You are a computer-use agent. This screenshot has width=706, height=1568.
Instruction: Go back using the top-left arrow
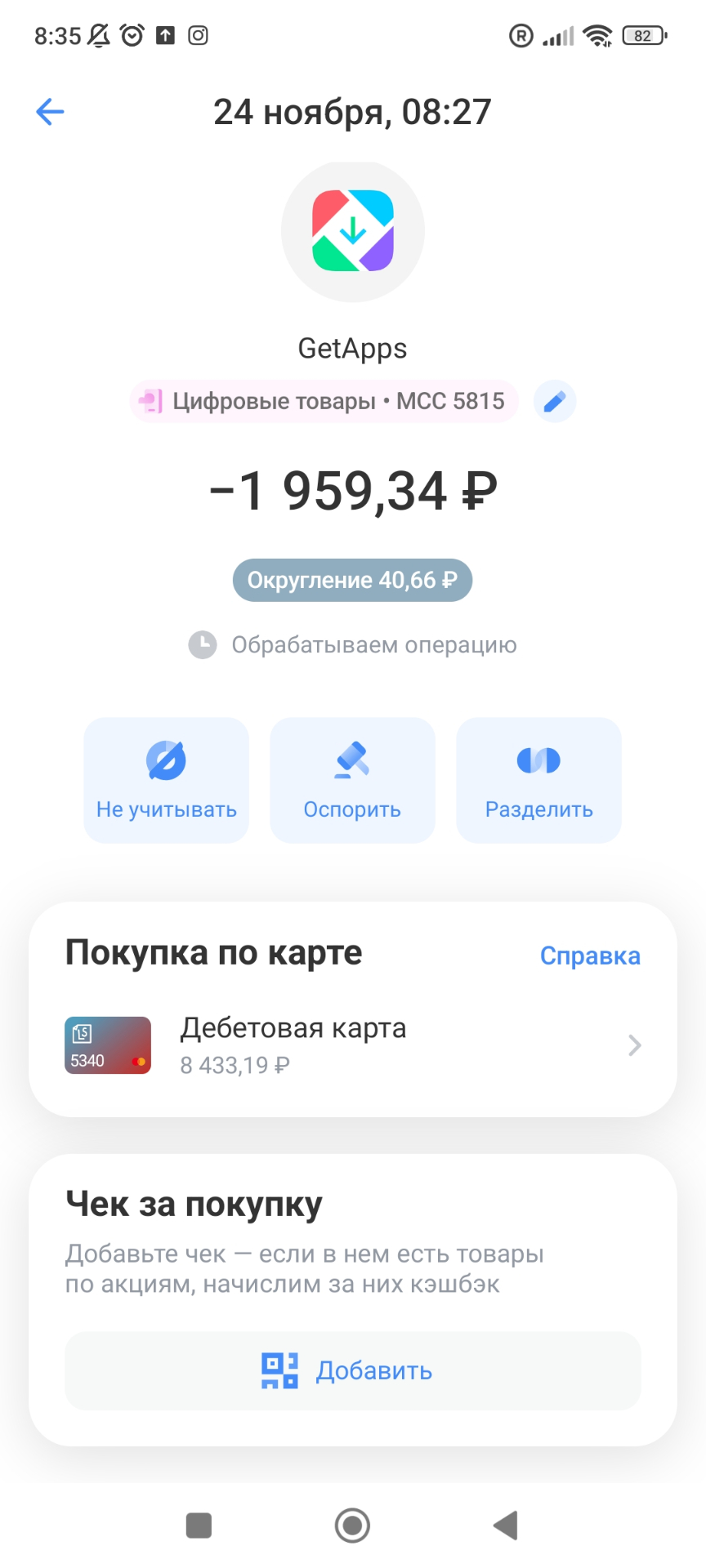50,112
